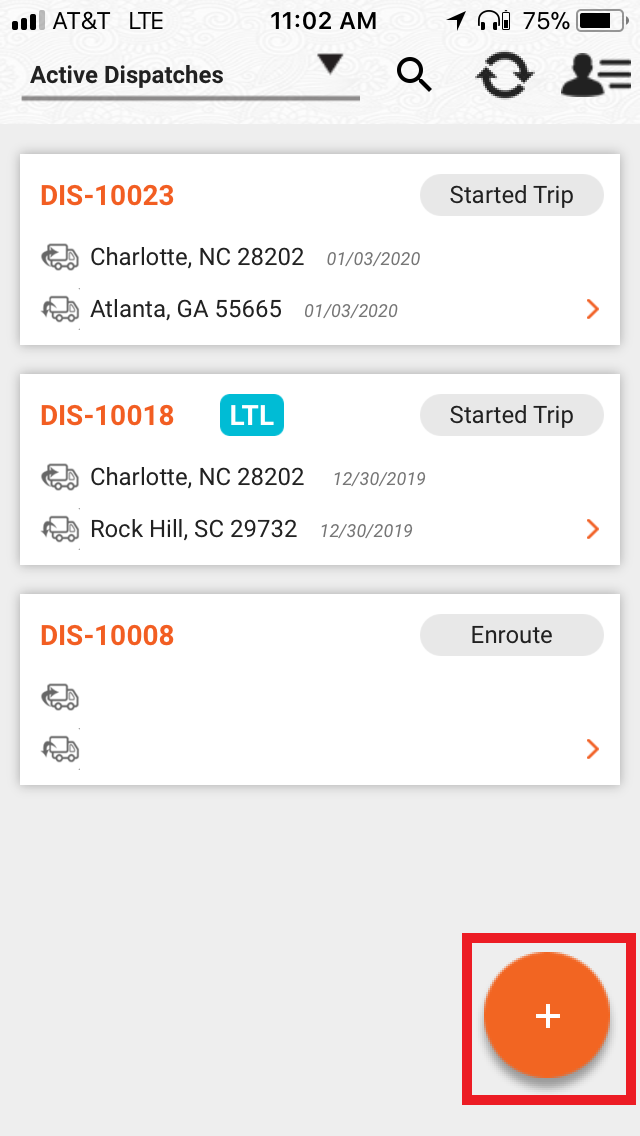Screen dimensions: 640x1136
Task: Open dispatch DIS-10023 card
Action: pos(320,250)
